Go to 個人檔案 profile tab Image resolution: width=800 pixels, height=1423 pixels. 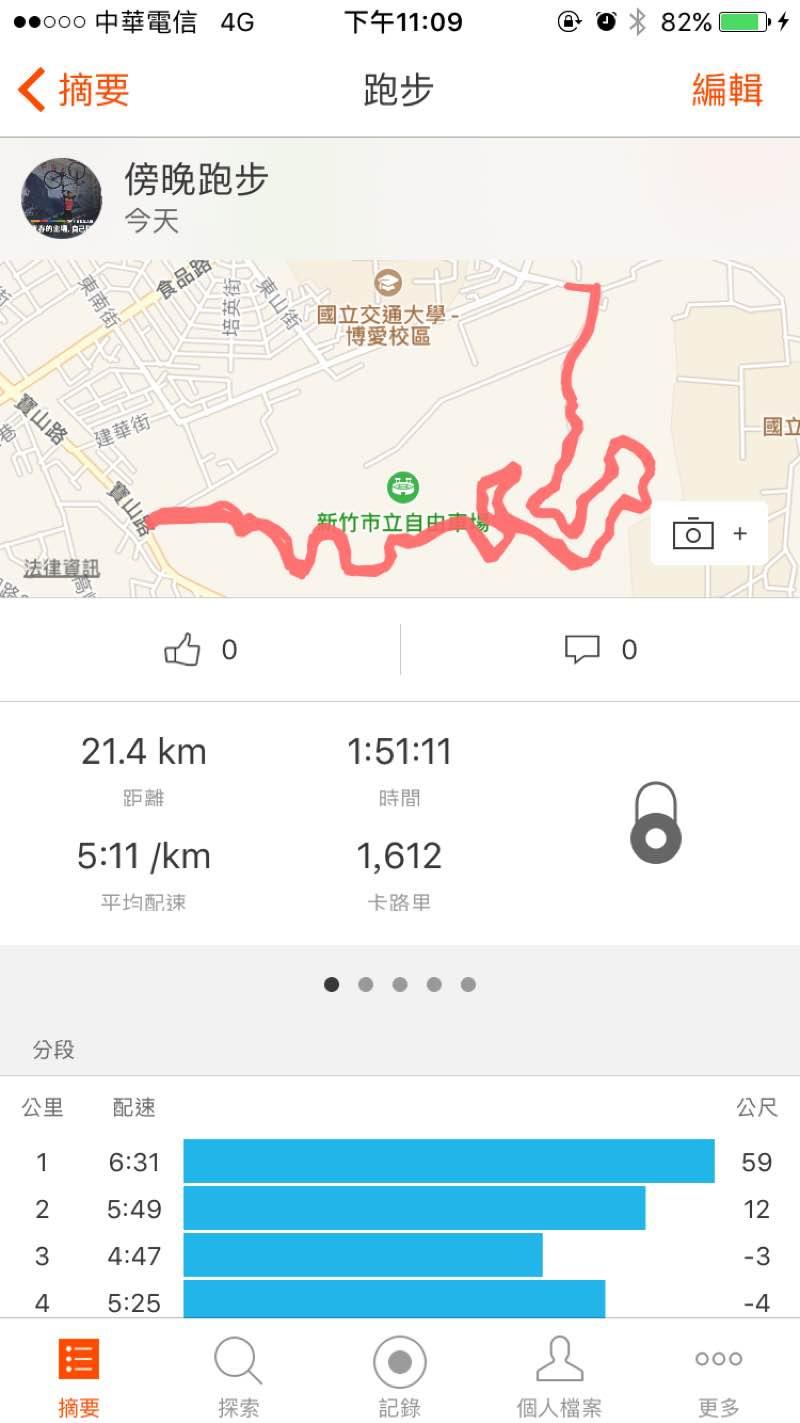[x=559, y=1377]
